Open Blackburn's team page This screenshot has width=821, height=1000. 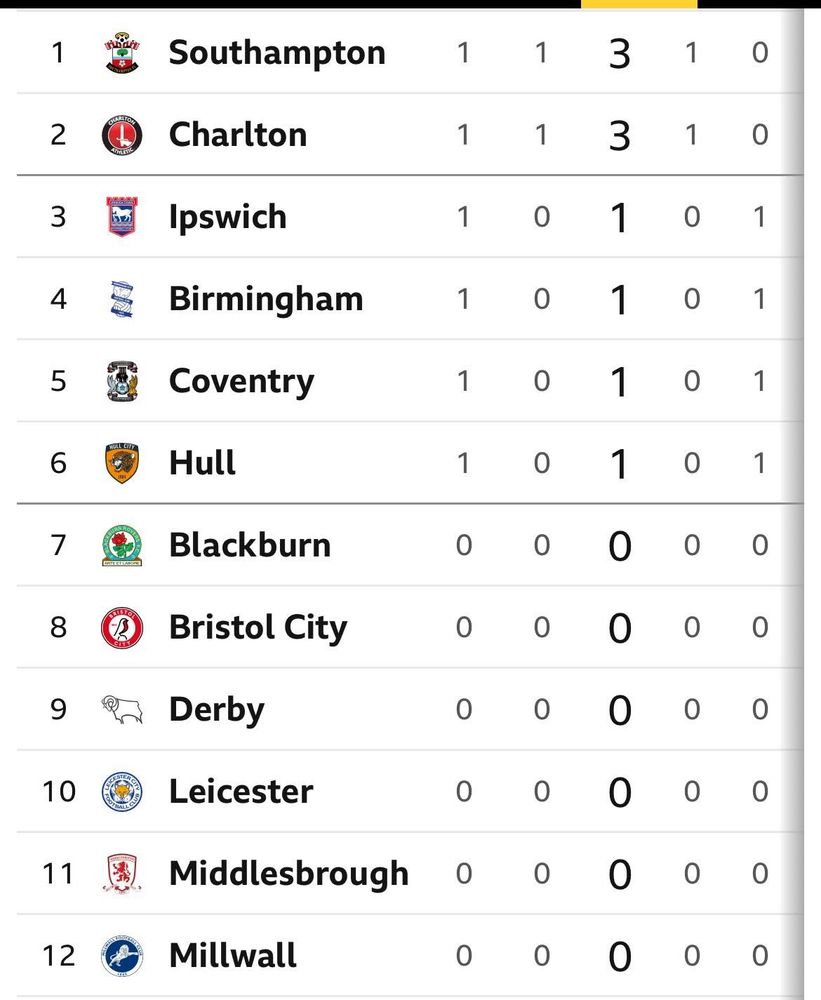coord(249,544)
